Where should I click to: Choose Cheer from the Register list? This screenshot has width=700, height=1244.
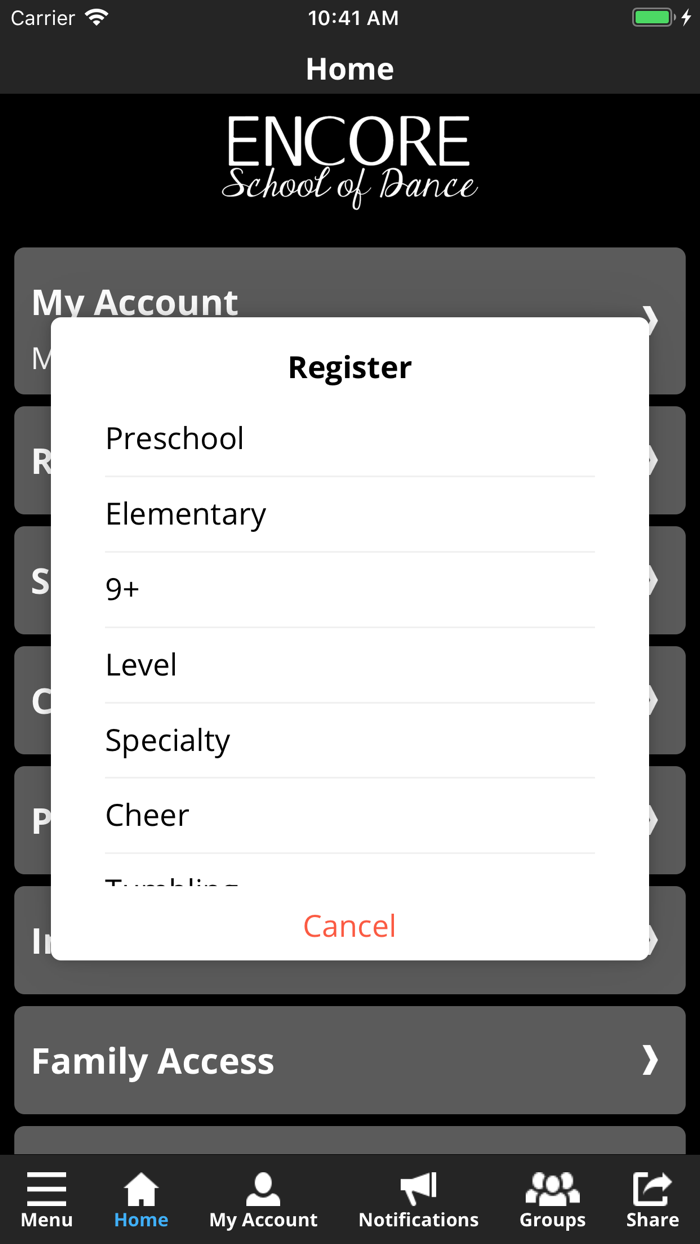click(350, 815)
